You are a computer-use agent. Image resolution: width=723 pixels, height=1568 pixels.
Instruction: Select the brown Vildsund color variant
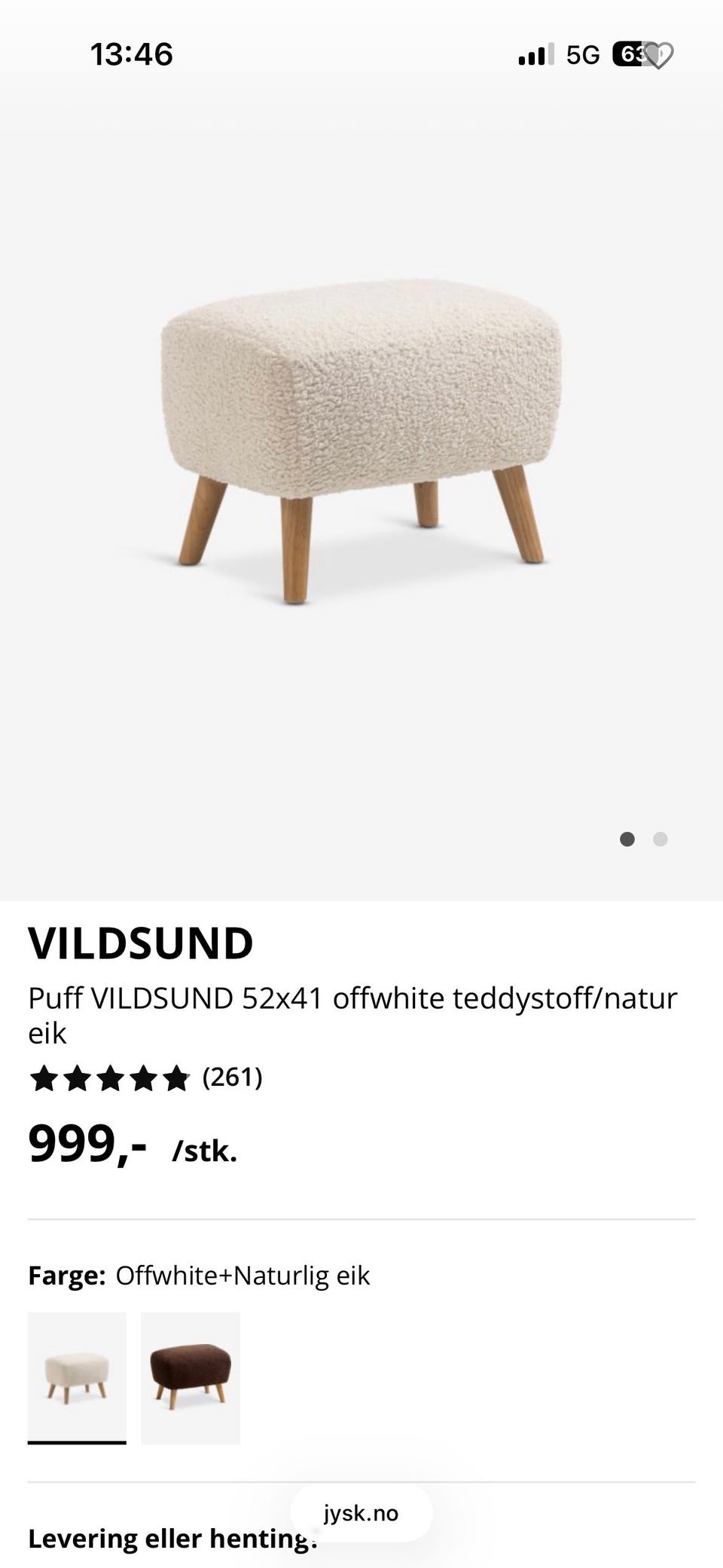coord(191,1377)
